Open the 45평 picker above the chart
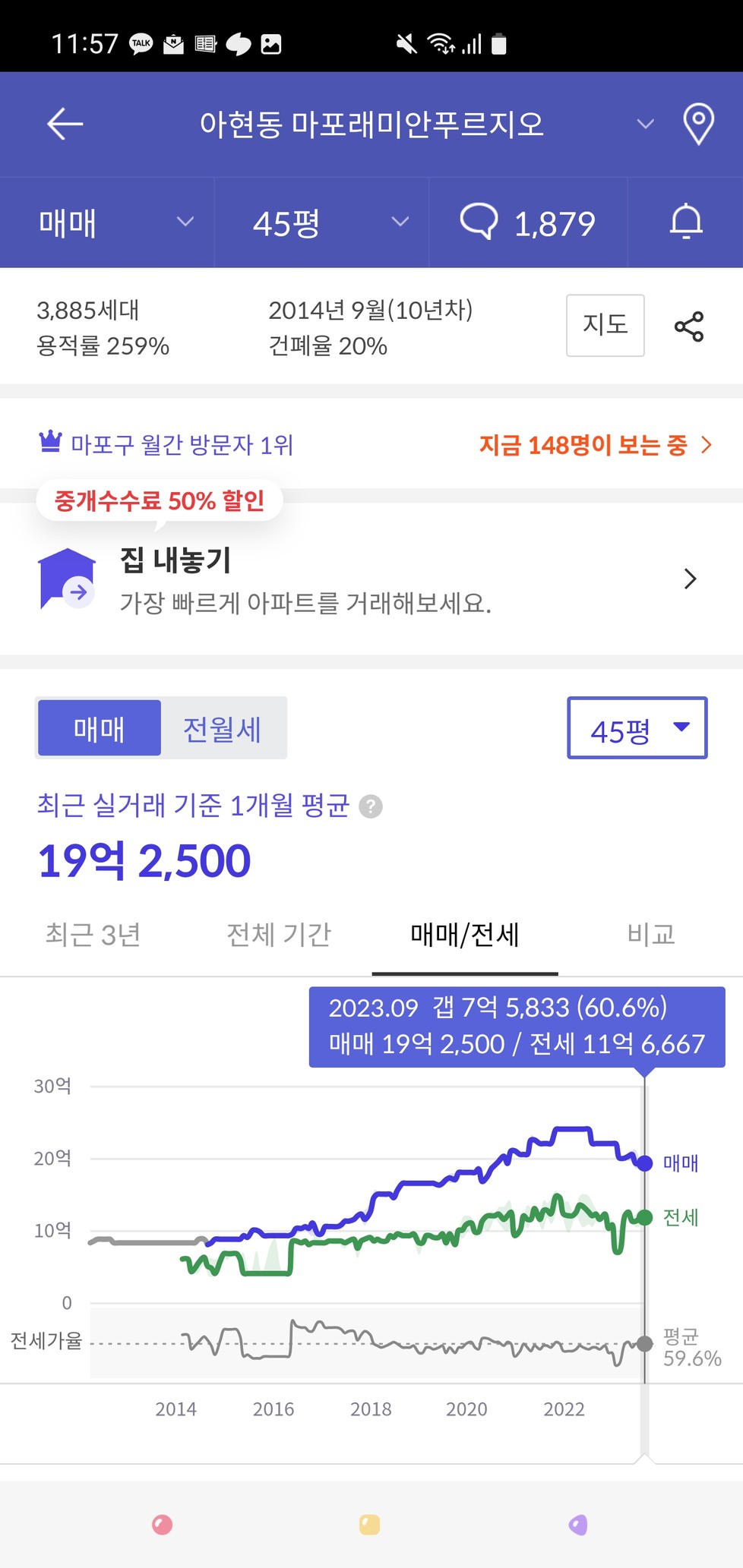This screenshot has width=743, height=1568. tap(637, 728)
